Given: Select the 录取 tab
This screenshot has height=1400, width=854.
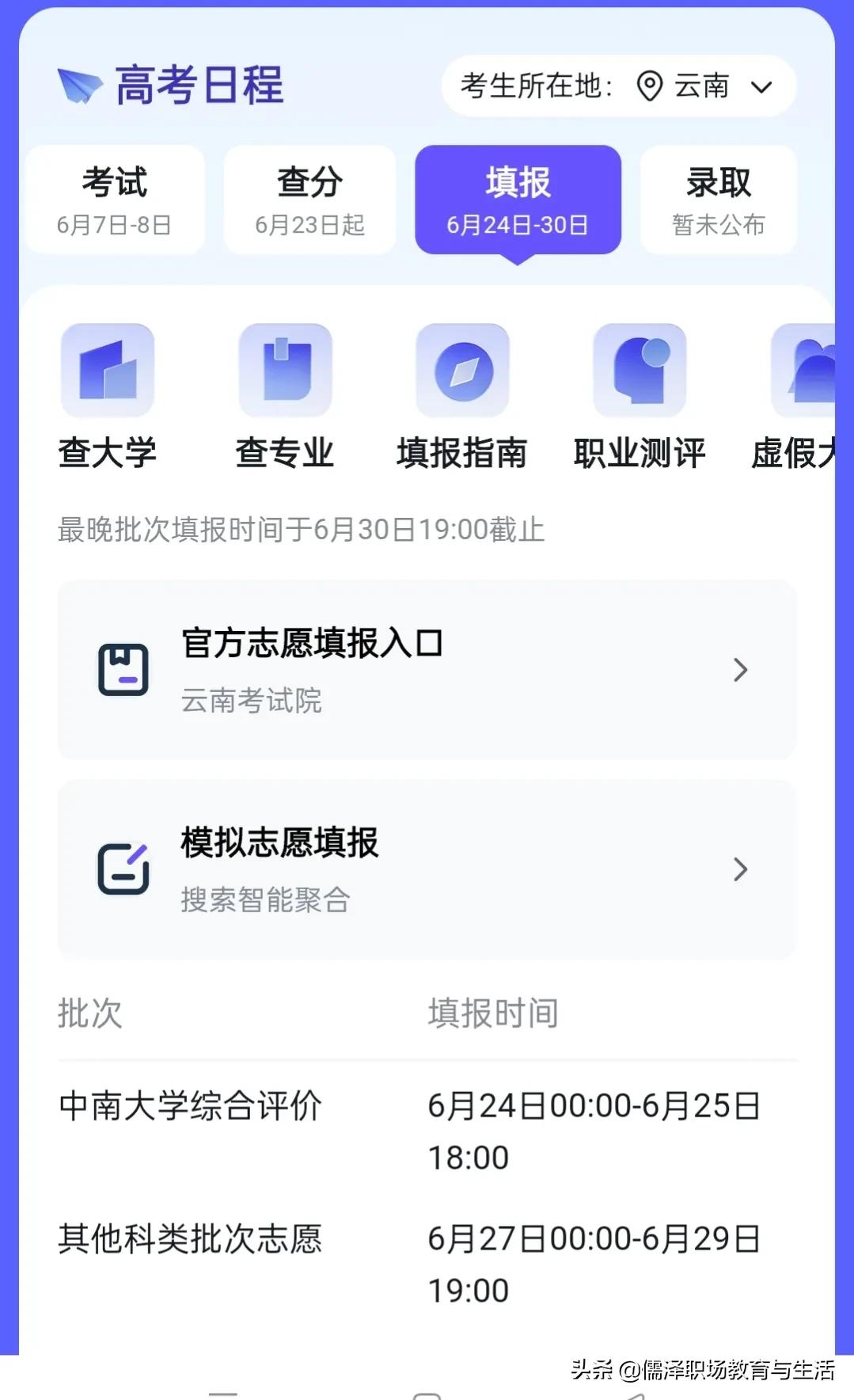Looking at the screenshot, I should pos(718,199).
